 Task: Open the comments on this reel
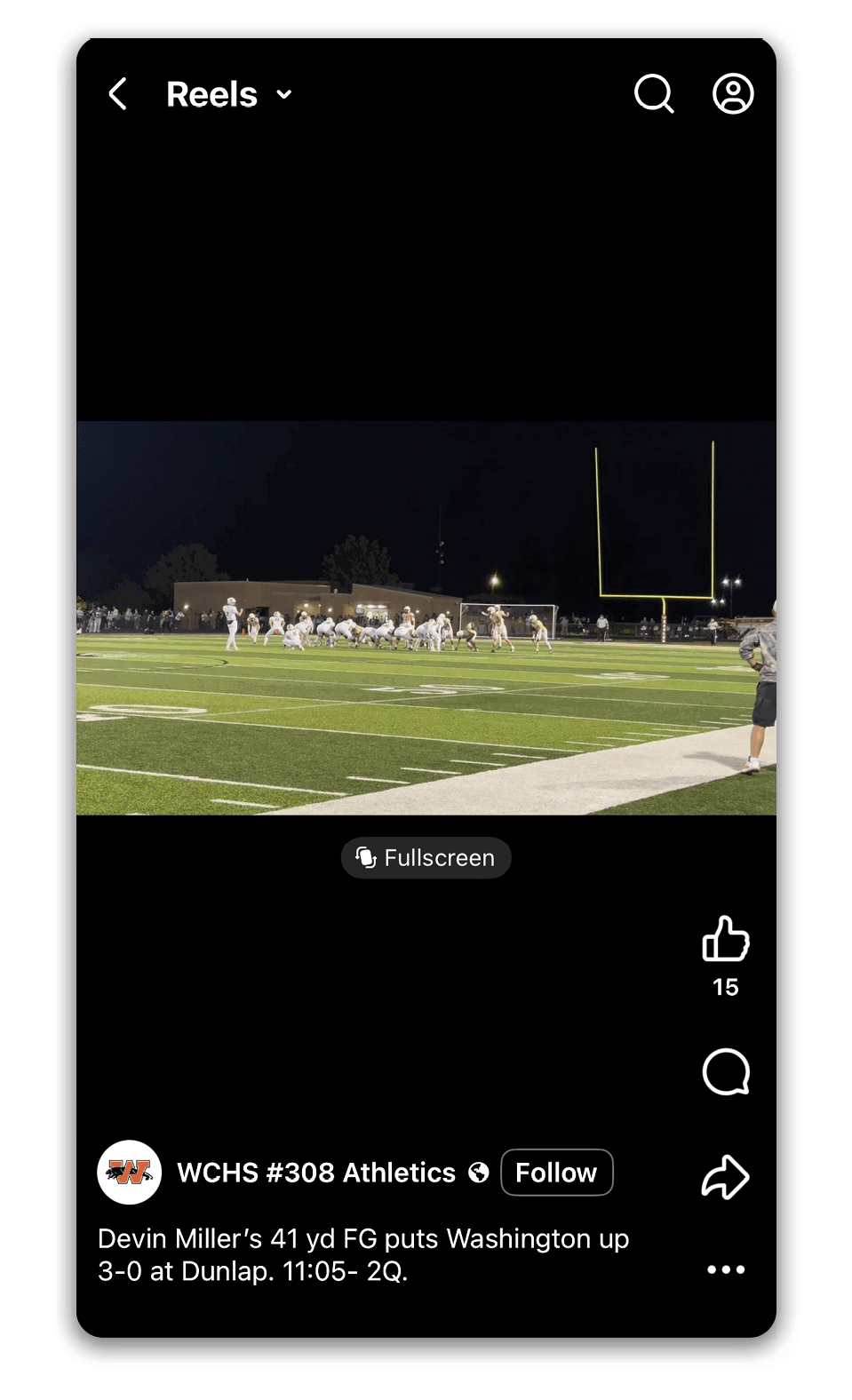coord(726,1072)
